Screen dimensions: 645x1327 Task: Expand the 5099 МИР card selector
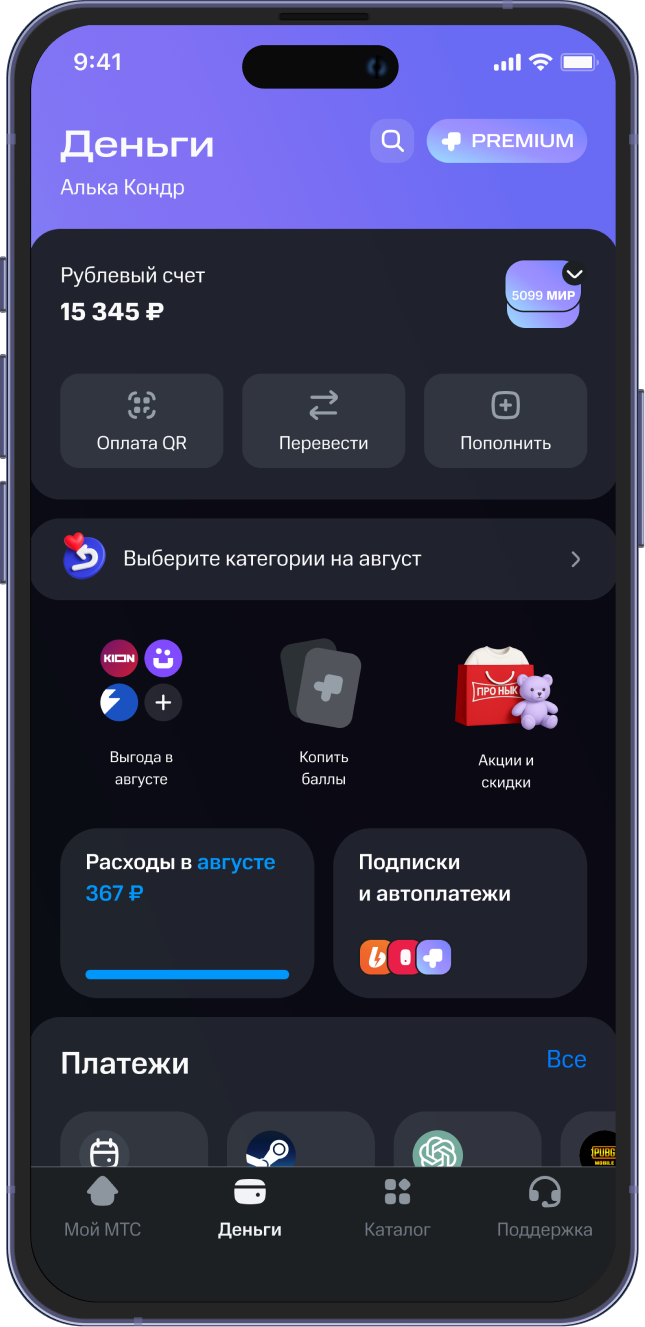[543, 294]
